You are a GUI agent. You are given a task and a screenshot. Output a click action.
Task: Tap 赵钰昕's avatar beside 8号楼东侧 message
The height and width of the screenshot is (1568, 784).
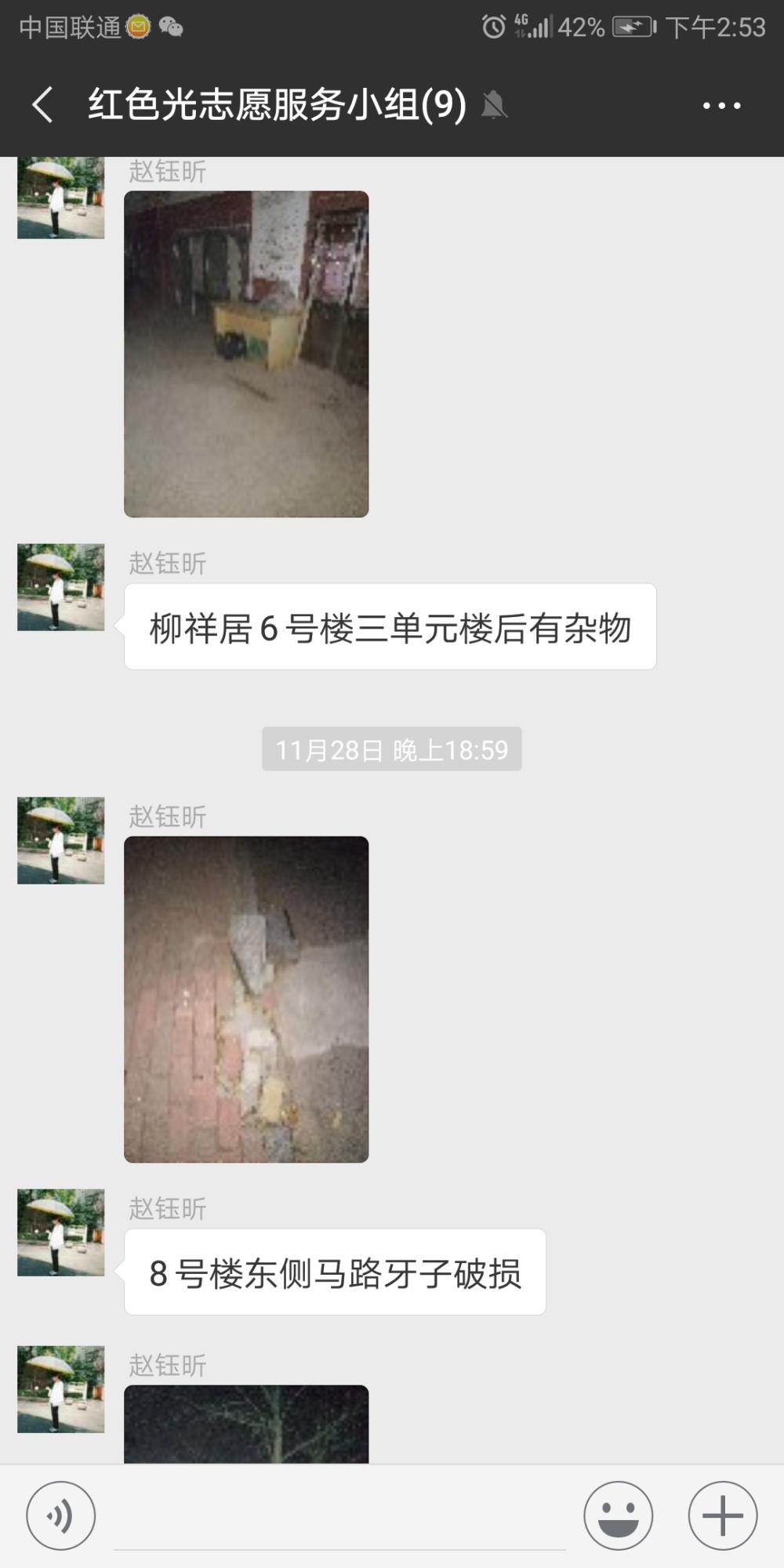[x=61, y=1232]
